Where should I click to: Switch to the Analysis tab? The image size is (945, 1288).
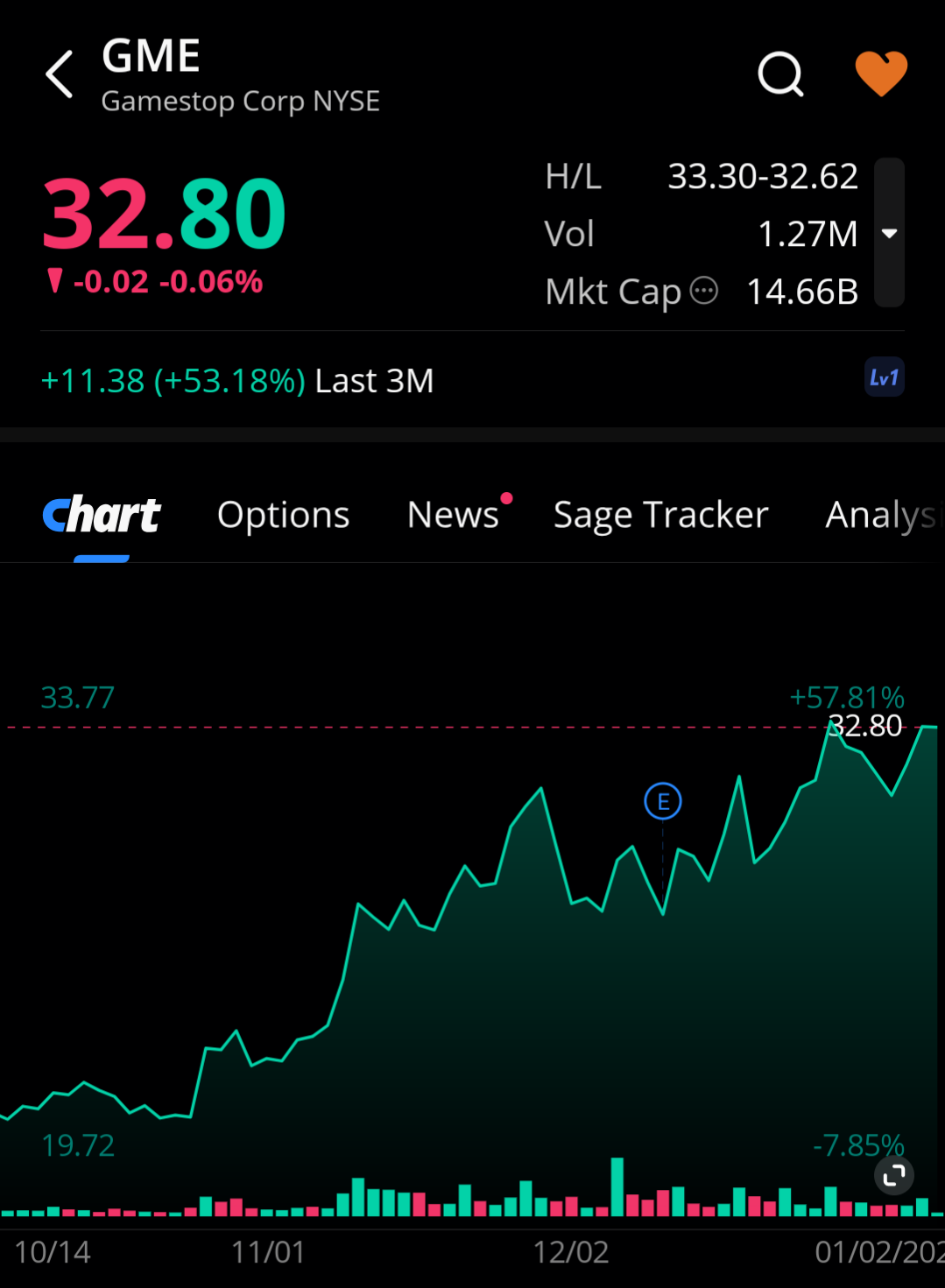click(x=880, y=515)
